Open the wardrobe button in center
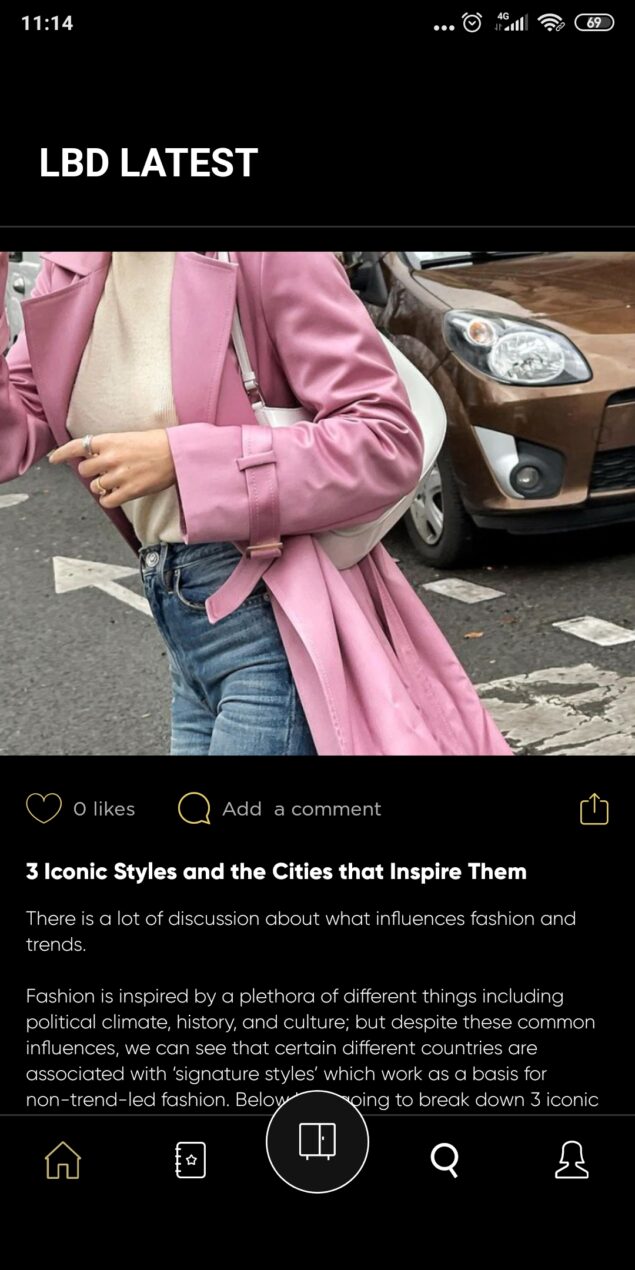 pyautogui.click(x=317, y=1142)
